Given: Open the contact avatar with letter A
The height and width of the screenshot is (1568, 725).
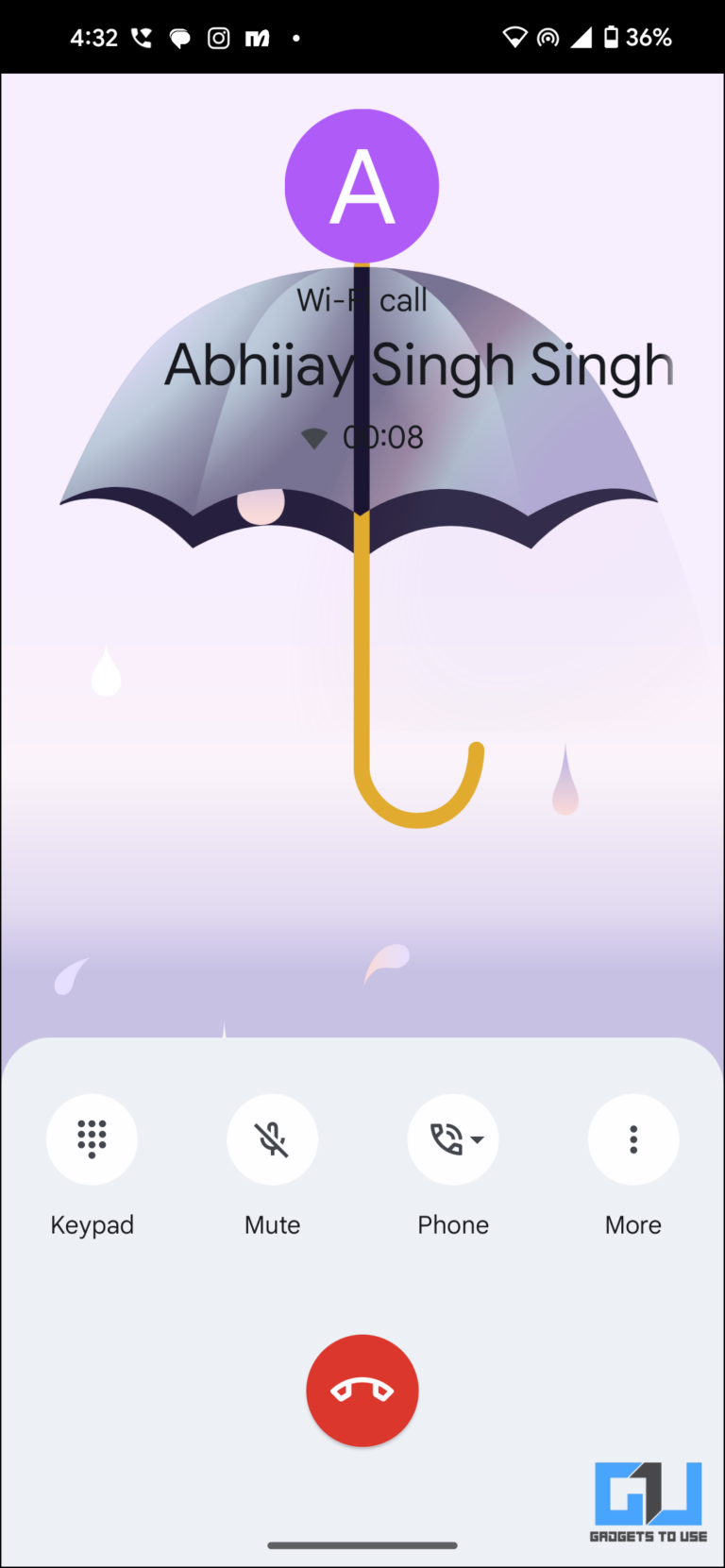Looking at the screenshot, I should [x=362, y=186].
